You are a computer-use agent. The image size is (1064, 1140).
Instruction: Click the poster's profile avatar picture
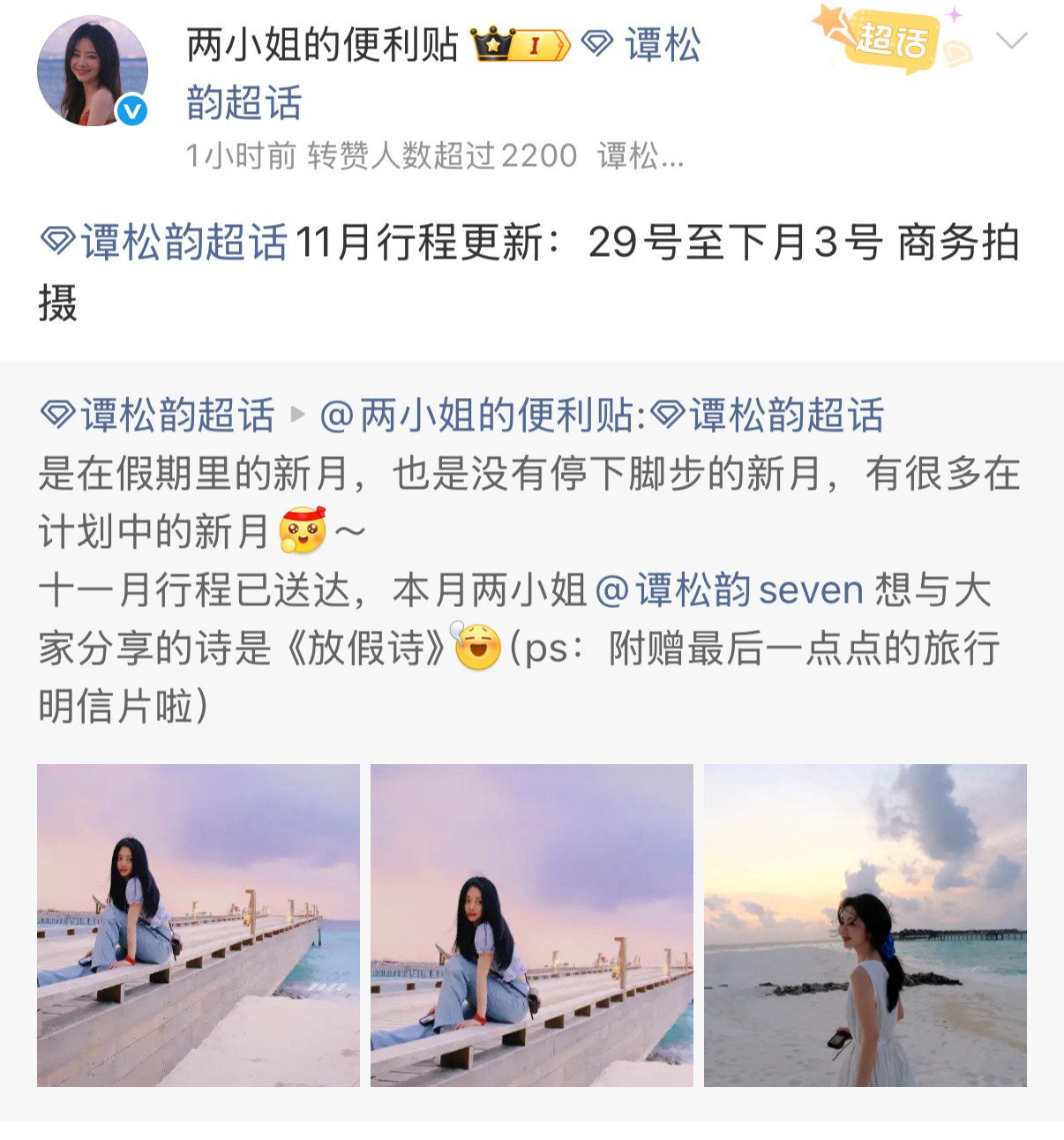coord(93,66)
